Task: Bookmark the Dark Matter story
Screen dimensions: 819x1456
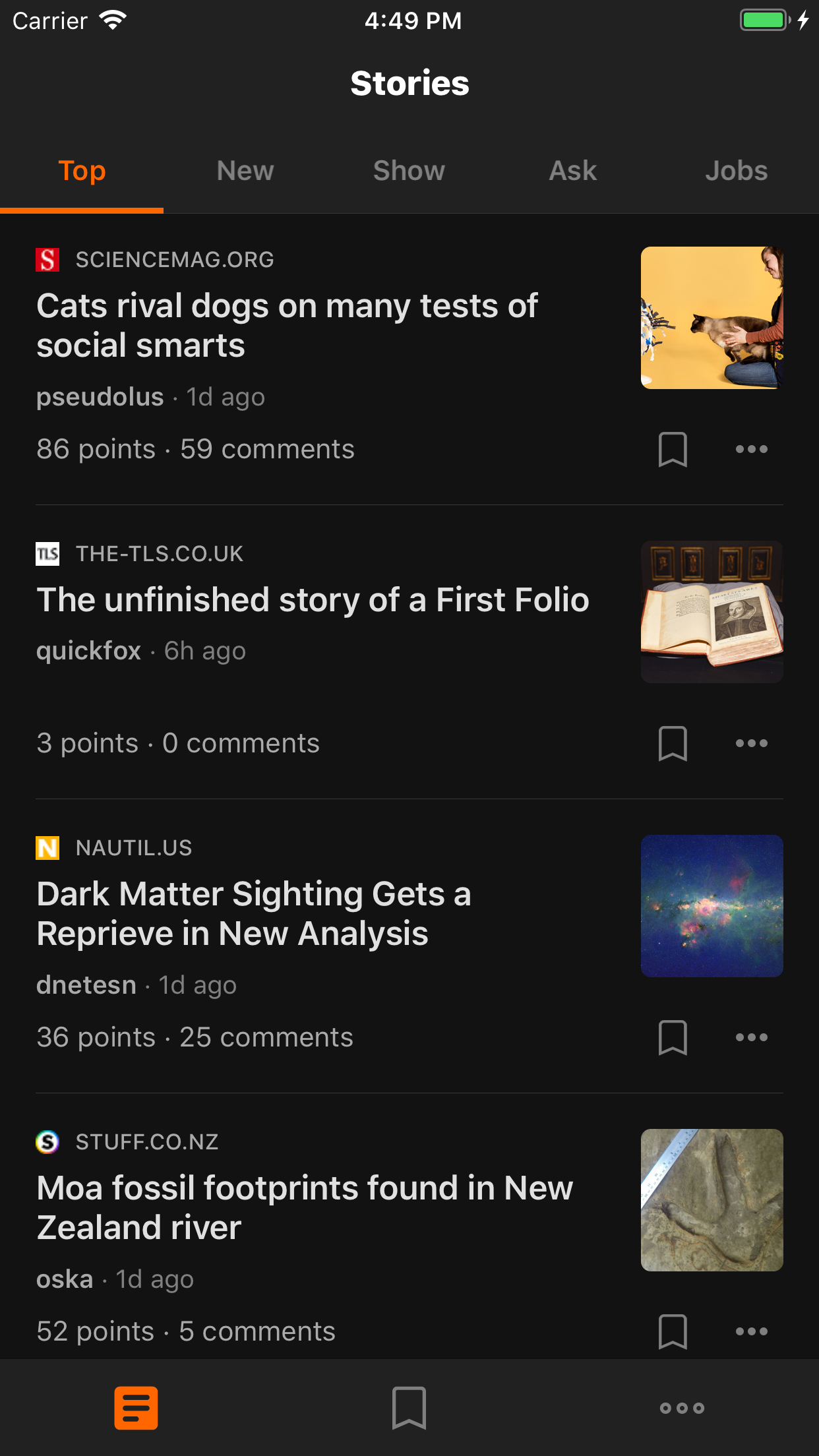Action: 673,1037
